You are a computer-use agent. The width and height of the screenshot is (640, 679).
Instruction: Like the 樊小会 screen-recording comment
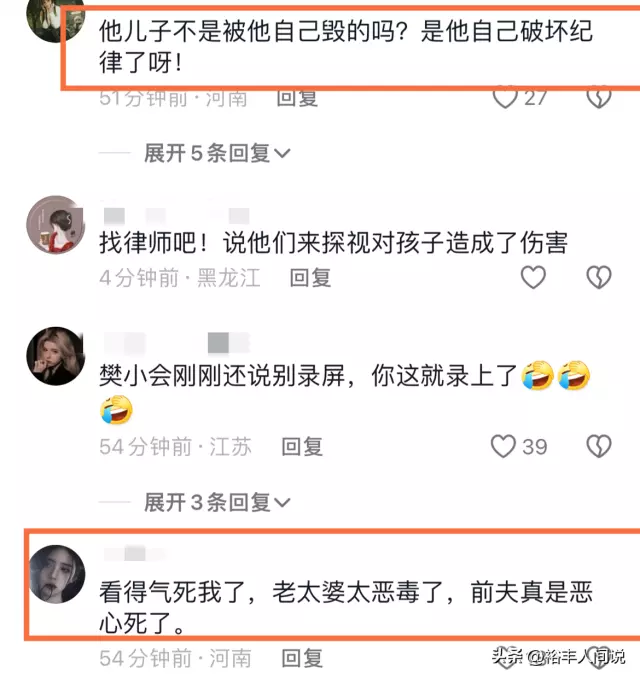click(504, 446)
